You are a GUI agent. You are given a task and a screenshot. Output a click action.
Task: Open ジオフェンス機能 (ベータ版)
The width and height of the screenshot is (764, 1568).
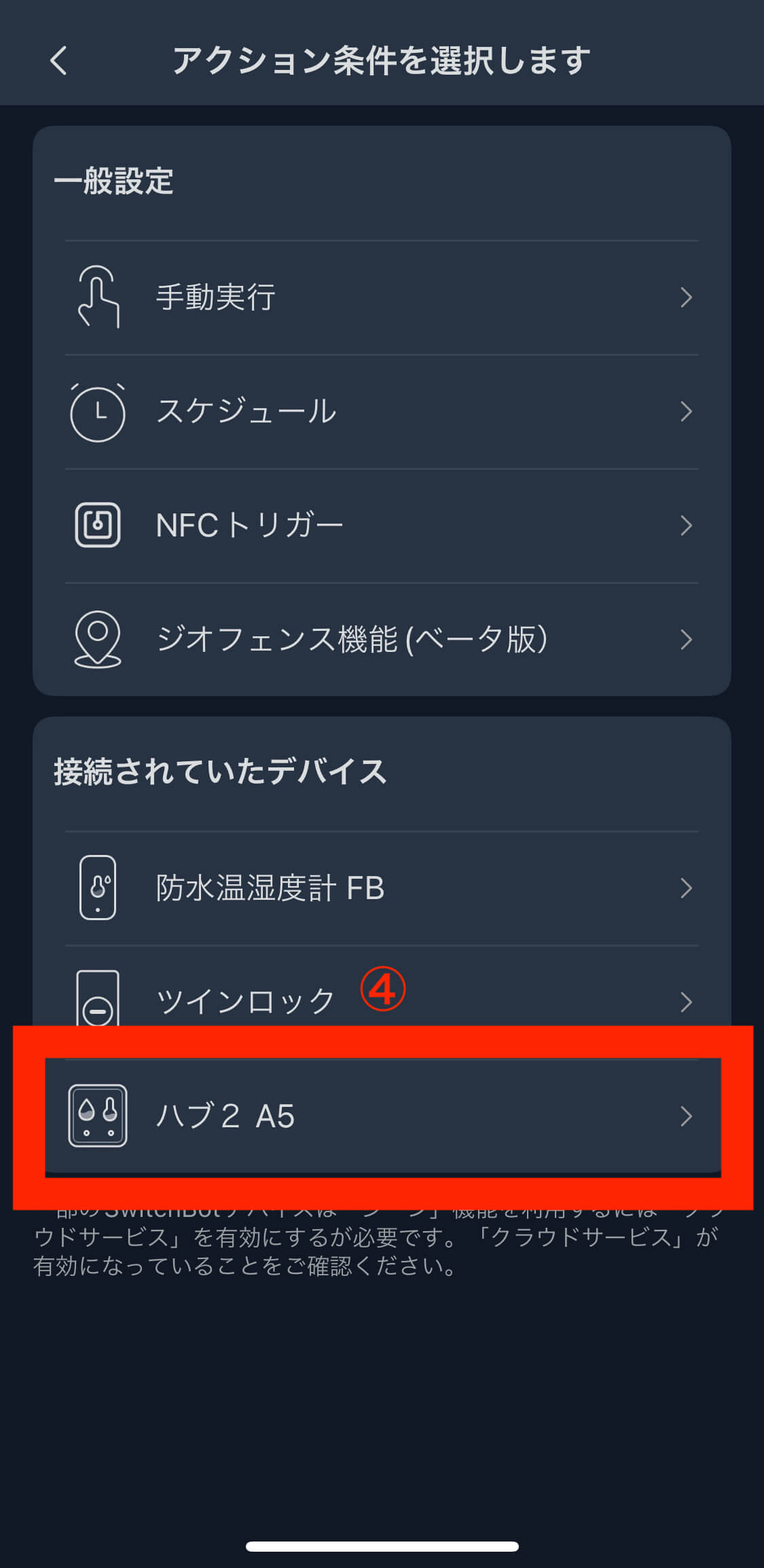(x=380, y=640)
